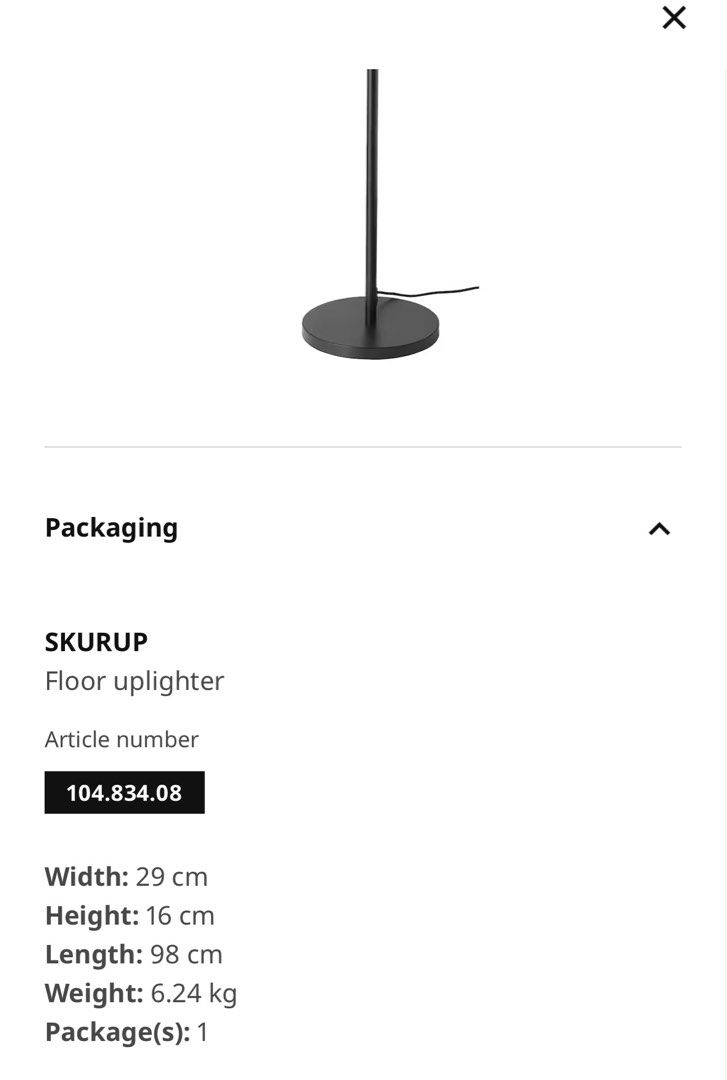727x1080 pixels.
Task: Select the Height: 16 cm specification
Action: click(128, 915)
